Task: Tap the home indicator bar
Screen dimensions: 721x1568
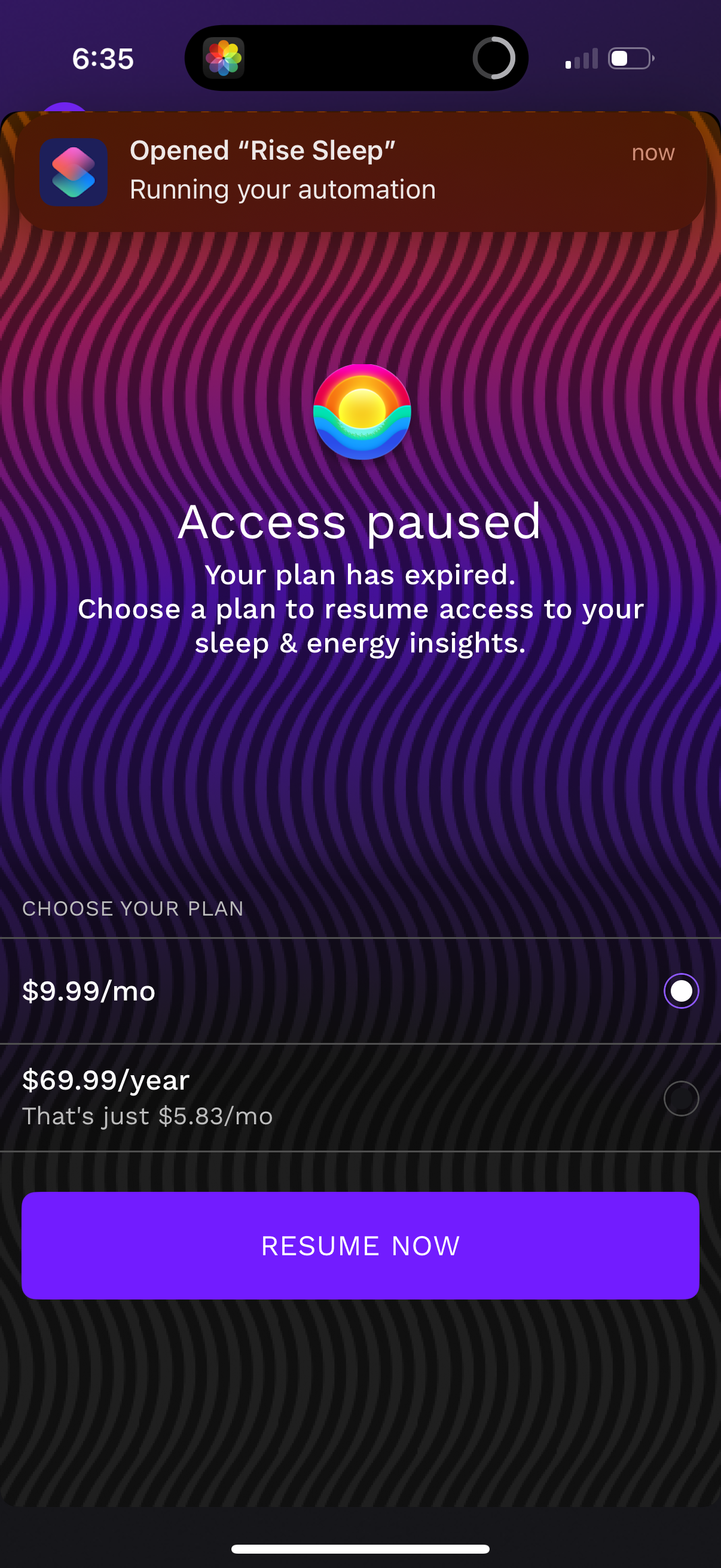Action: (x=360, y=1549)
